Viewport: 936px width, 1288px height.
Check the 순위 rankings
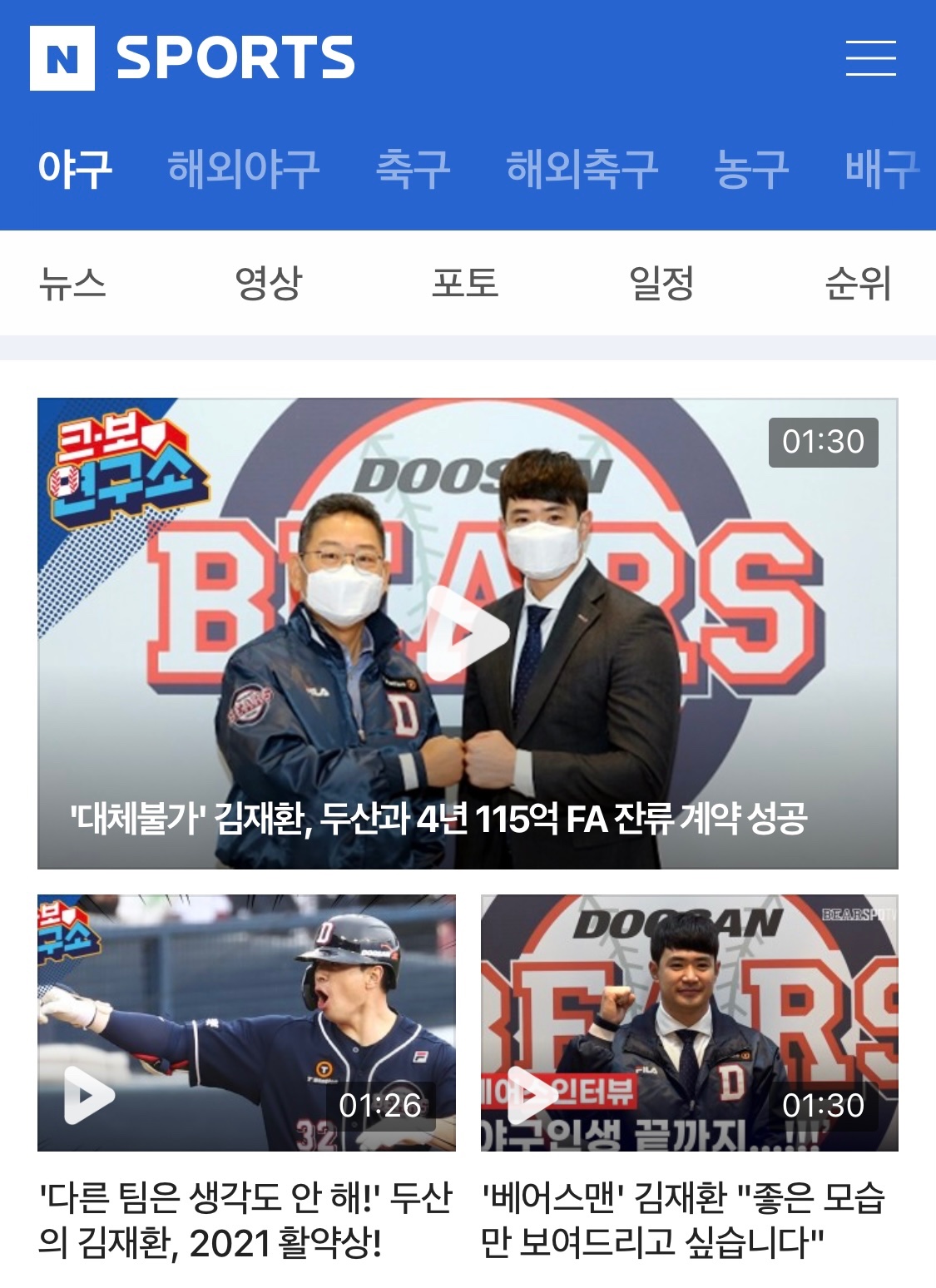coord(858,284)
